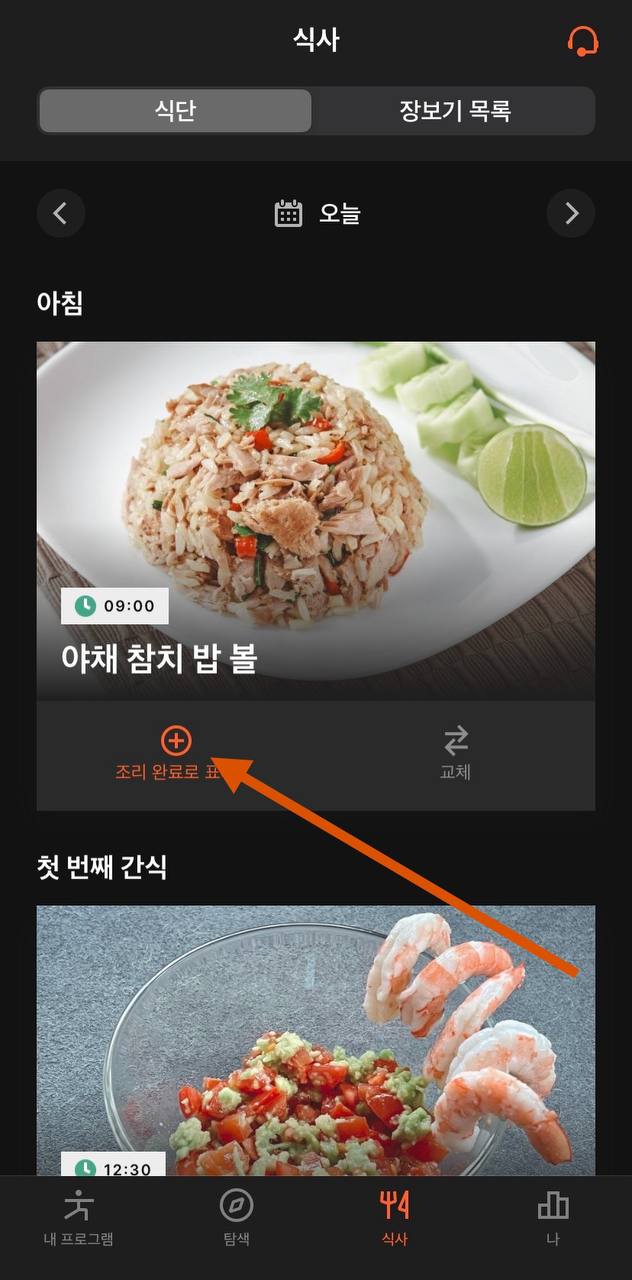Go to the next day
This screenshot has width=632, height=1280.
coord(571,213)
